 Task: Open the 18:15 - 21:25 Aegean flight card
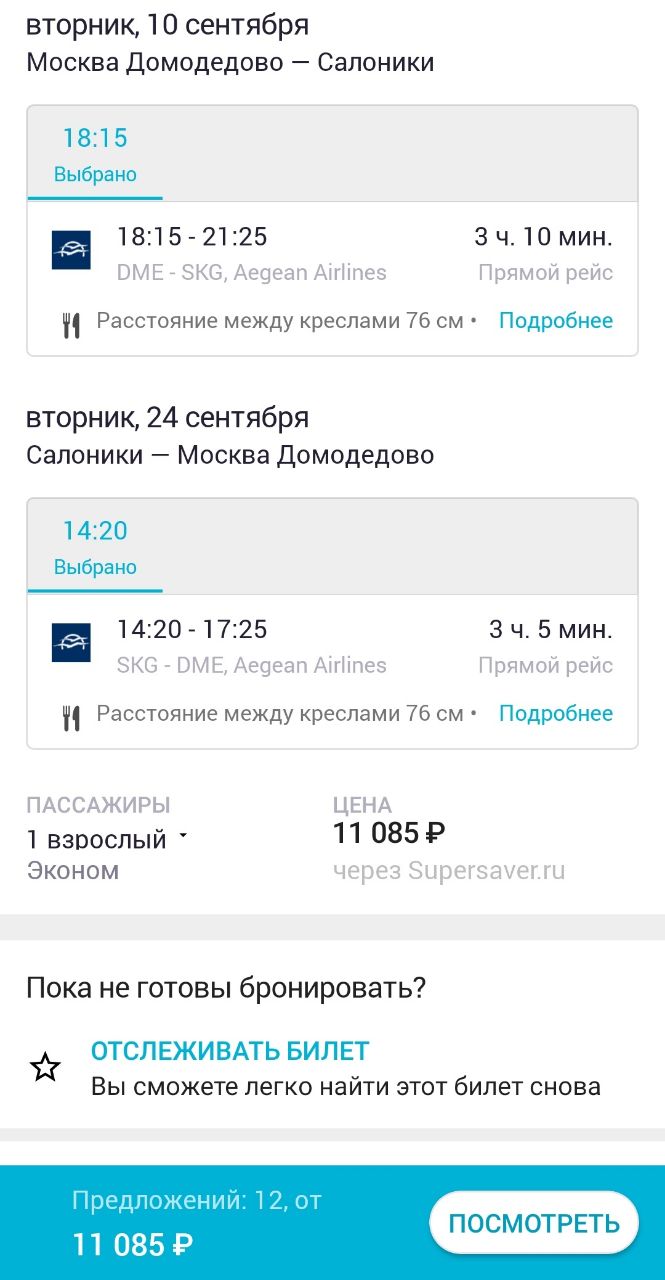coord(332,279)
